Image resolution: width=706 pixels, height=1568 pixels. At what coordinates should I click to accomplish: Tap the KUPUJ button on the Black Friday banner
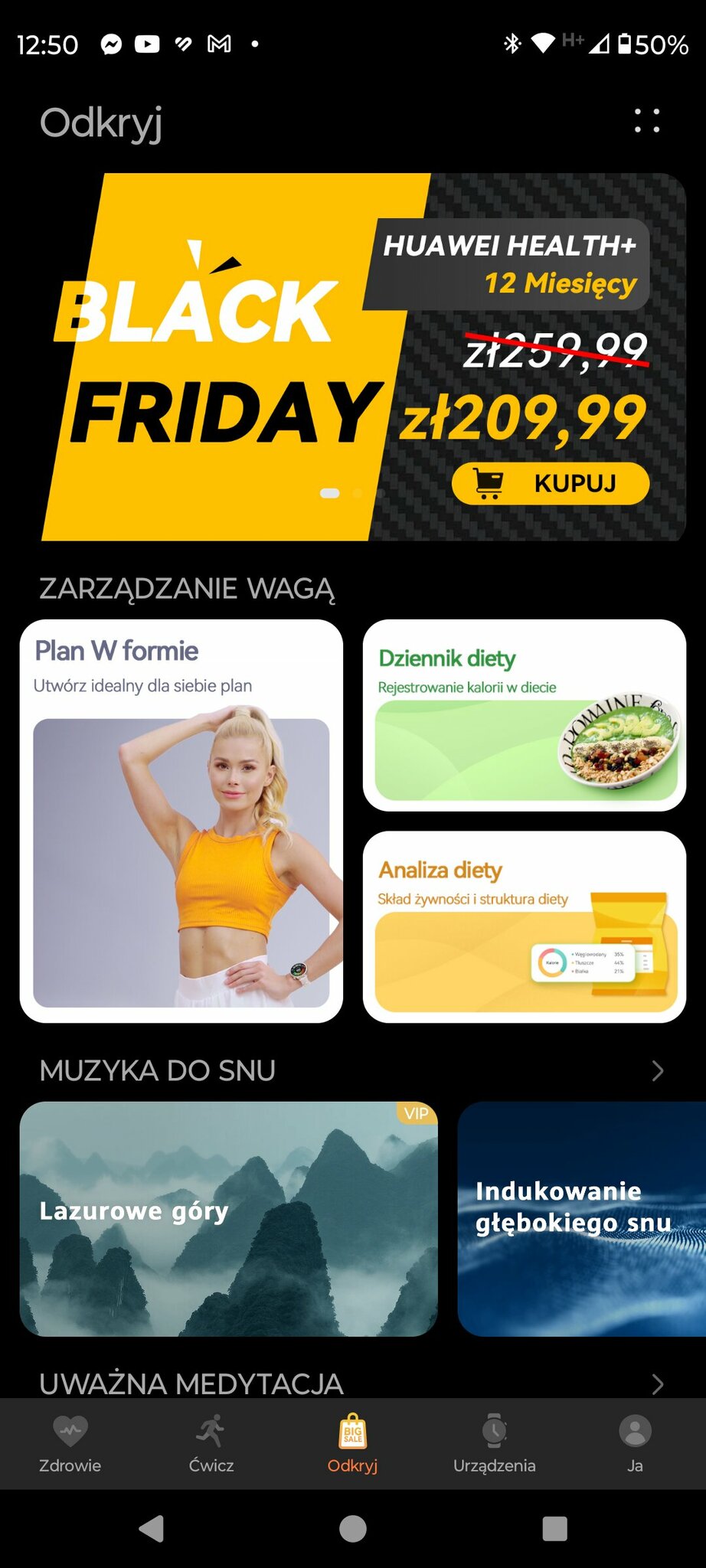[551, 483]
